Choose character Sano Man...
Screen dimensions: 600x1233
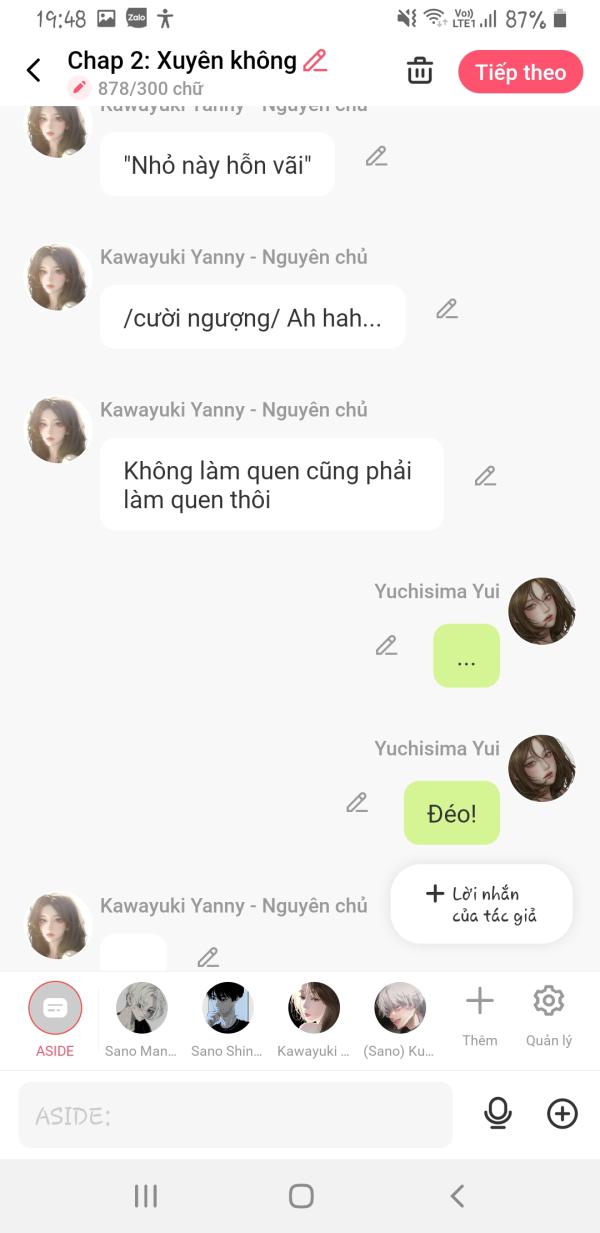(141, 1019)
